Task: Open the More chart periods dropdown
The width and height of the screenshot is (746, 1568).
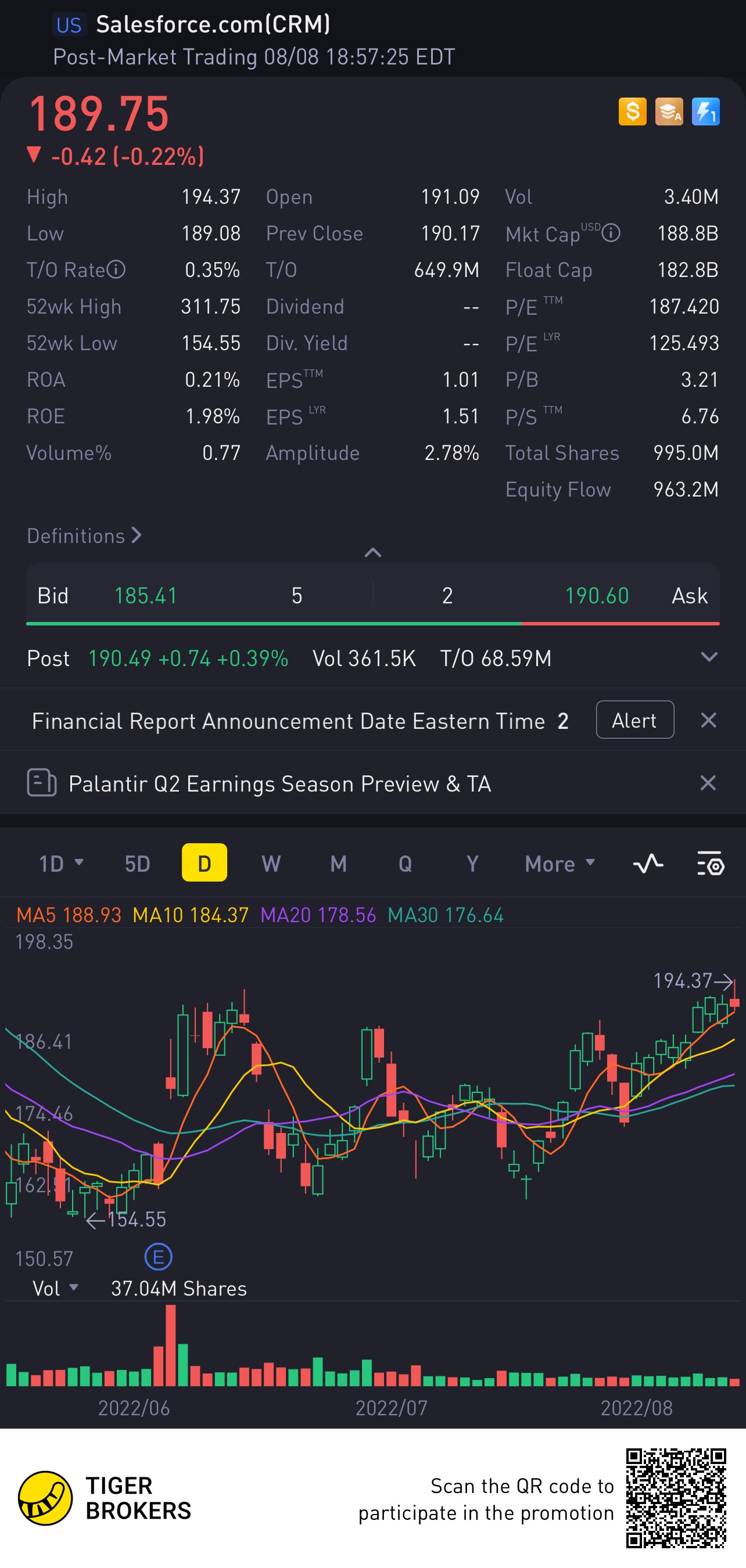Action: (559, 863)
